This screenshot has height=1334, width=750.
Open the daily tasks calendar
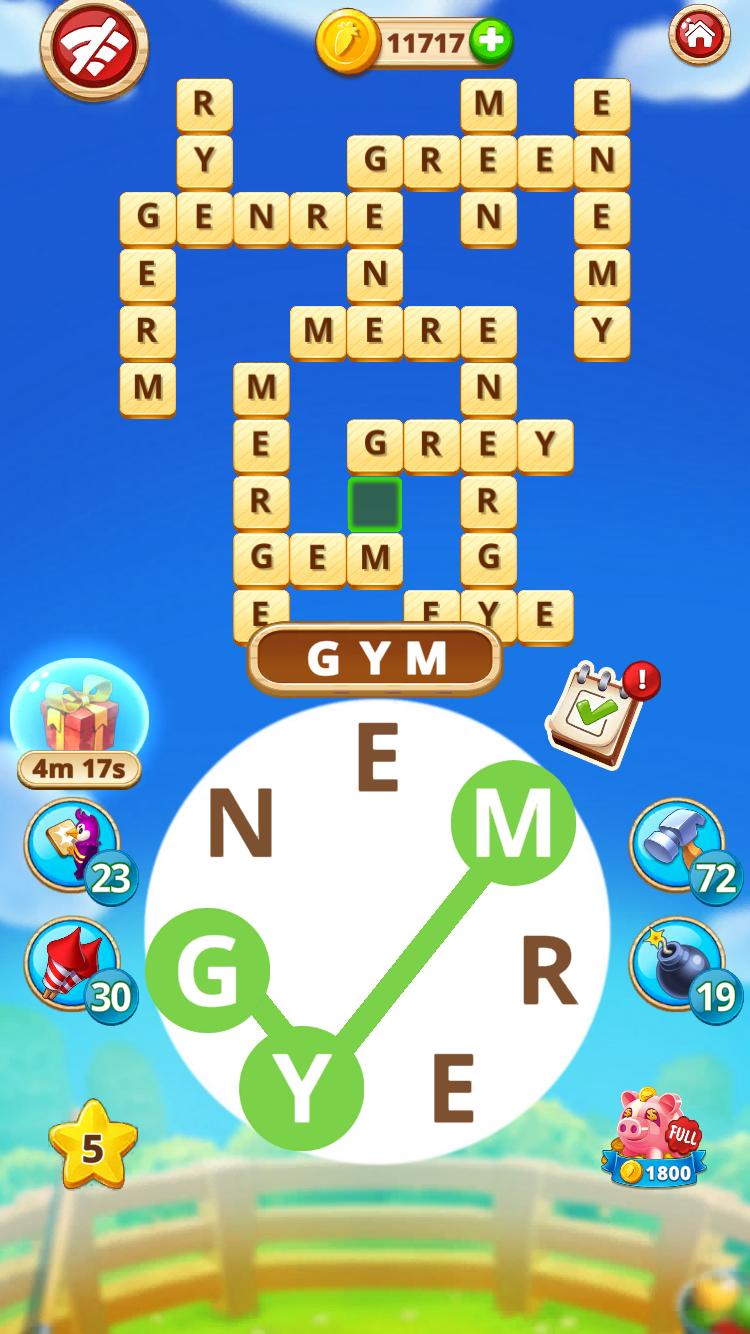pyautogui.click(x=595, y=714)
